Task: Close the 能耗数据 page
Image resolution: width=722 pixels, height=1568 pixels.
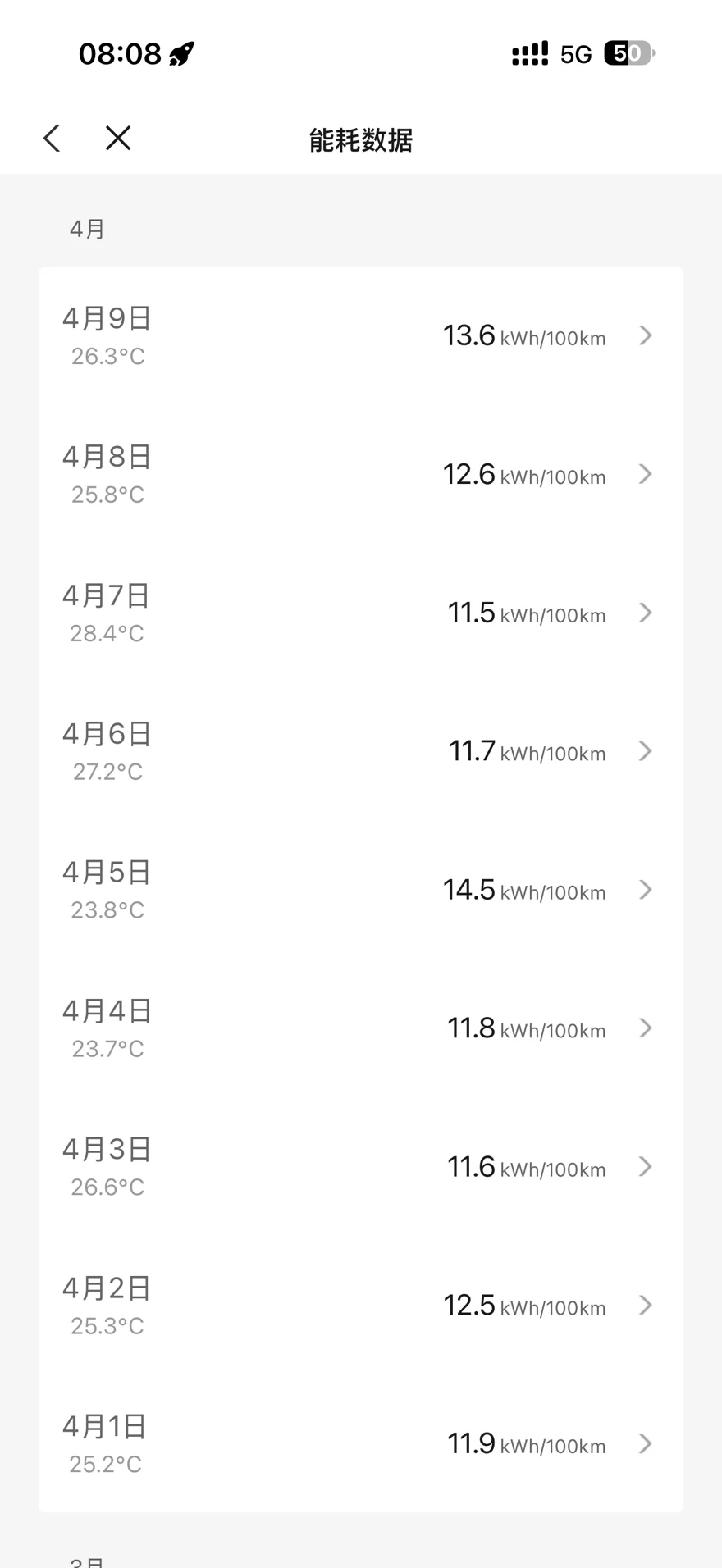Action: (x=118, y=139)
